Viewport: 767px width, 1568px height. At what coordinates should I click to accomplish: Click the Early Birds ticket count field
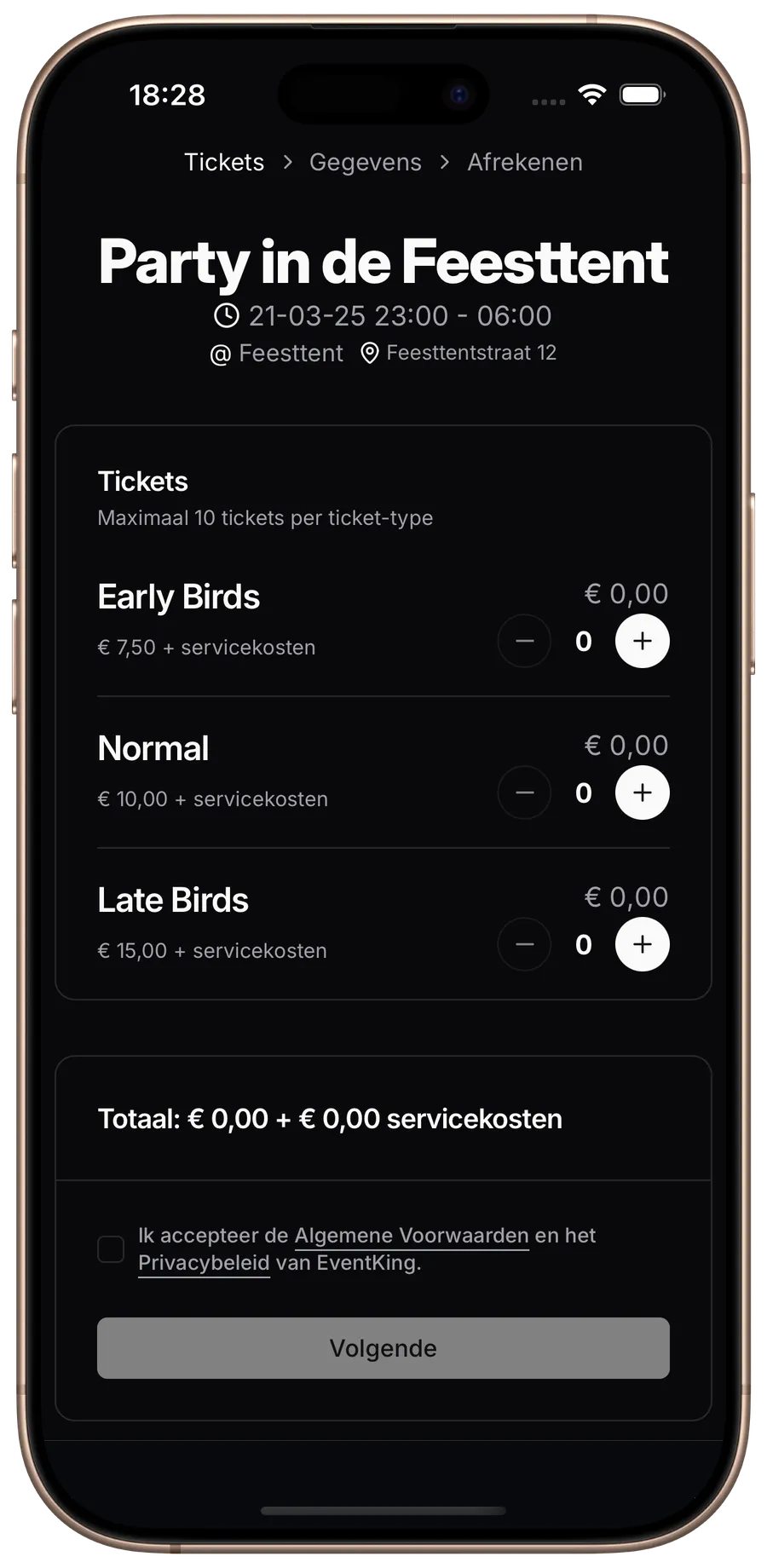[x=583, y=641]
